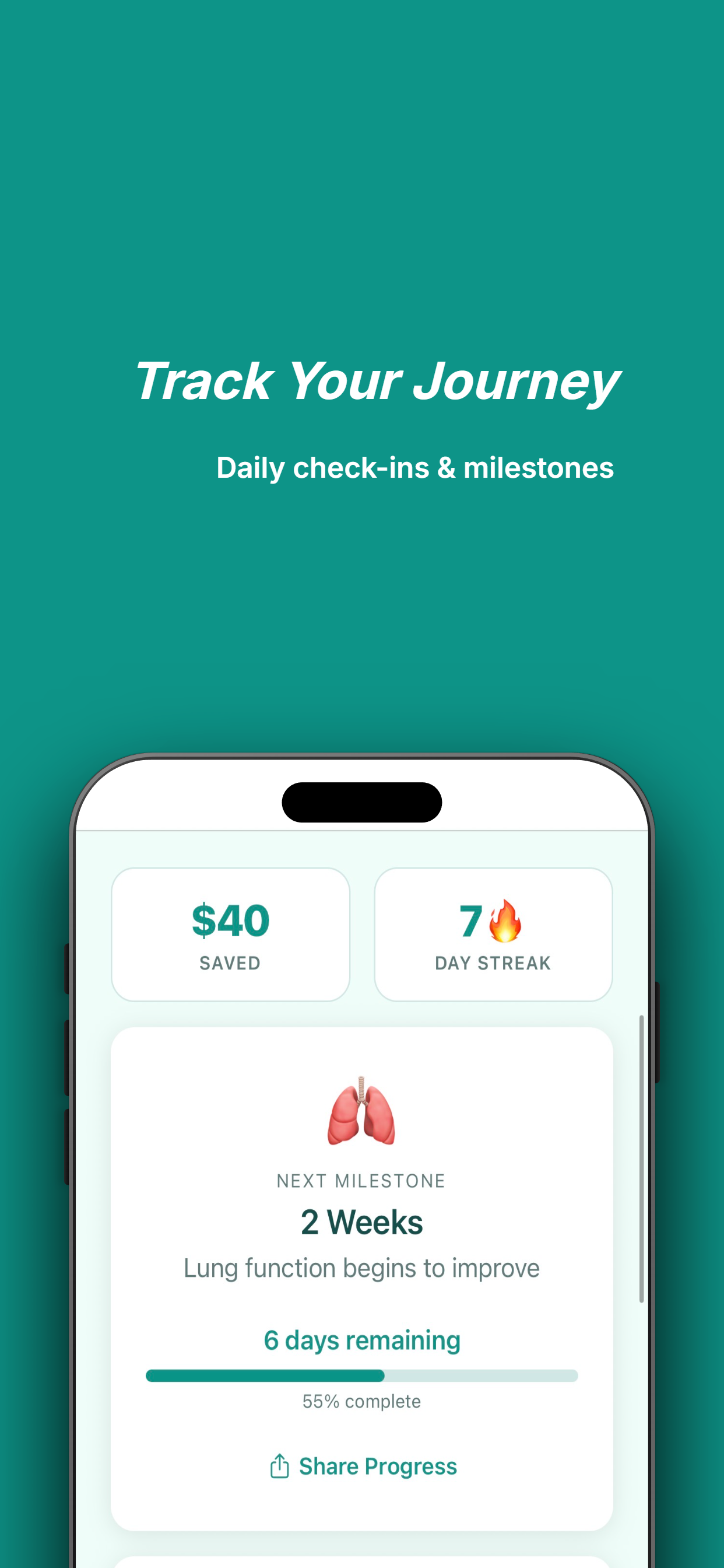
Task: Tap the 6 days remaining label
Action: (x=361, y=1339)
